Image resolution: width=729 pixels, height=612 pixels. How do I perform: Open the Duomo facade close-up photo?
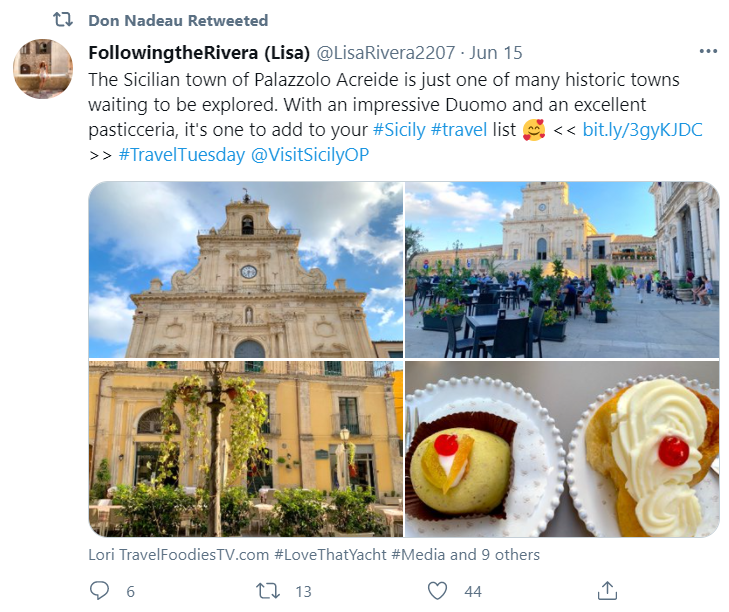[x=245, y=270]
